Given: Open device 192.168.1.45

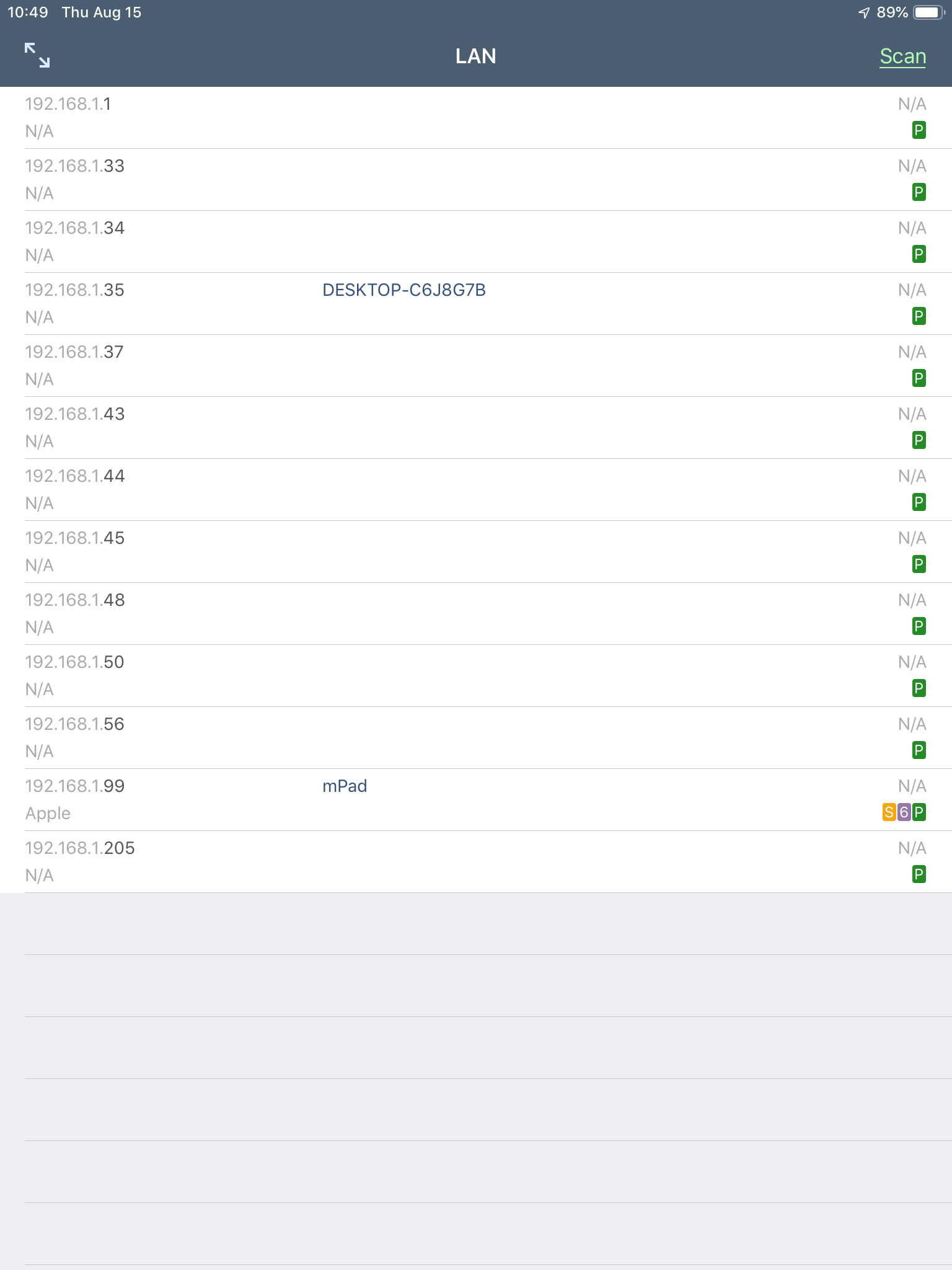Looking at the screenshot, I should [x=476, y=552].
